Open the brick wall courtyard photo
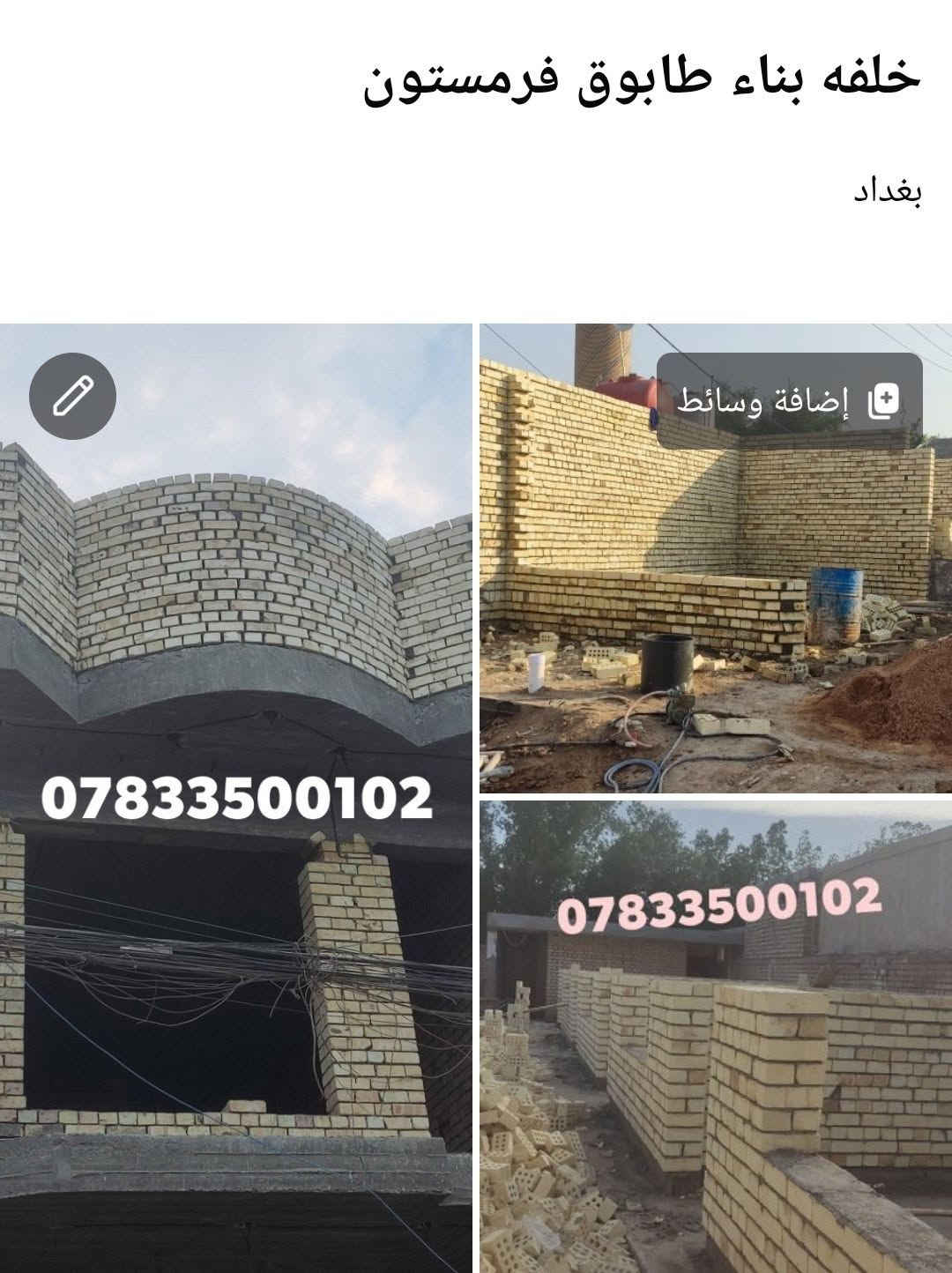This screenshot has width=952, height=1273. pos(716,559)
